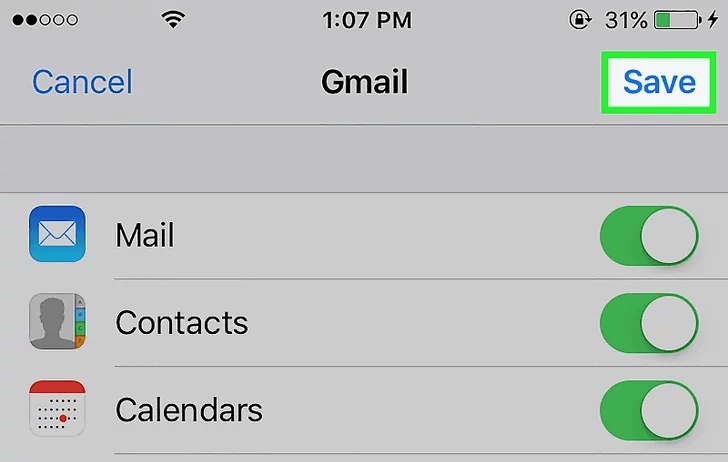
Task: Disable Contacts syncing toggle
Action: 648,323
